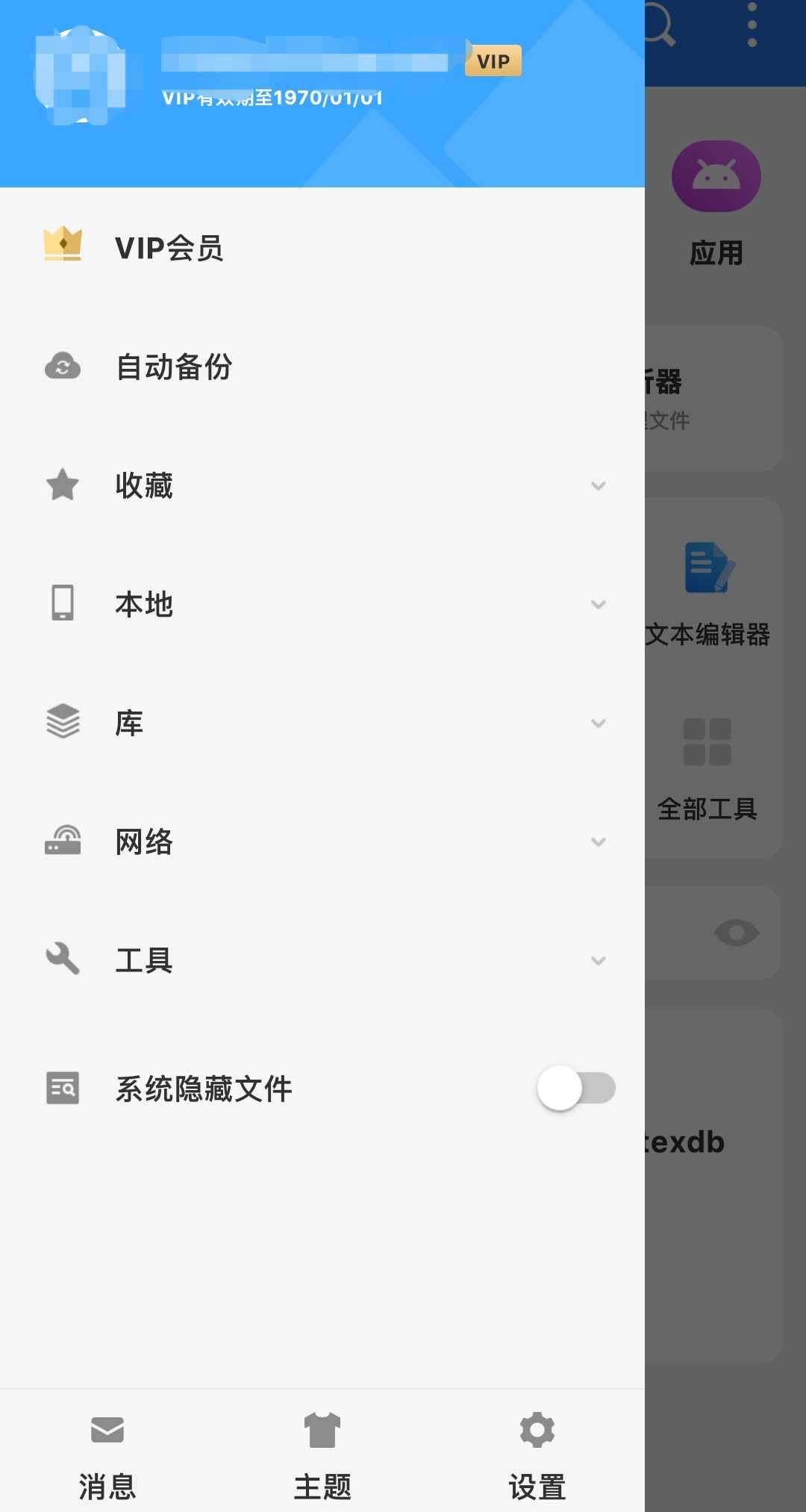Expand the 库 library section
This screenshot has width=806, height=1512.
coord(322,723)
